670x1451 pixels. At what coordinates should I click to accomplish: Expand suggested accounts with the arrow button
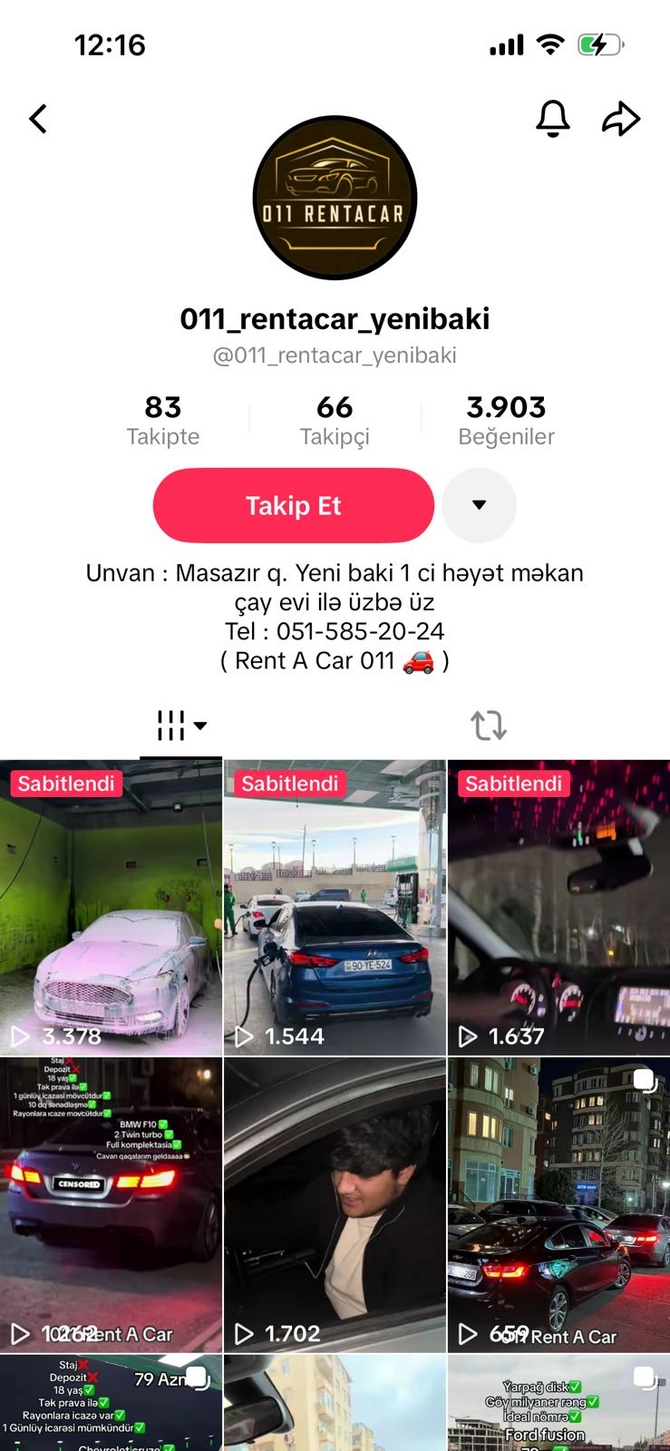coord(479,505)
